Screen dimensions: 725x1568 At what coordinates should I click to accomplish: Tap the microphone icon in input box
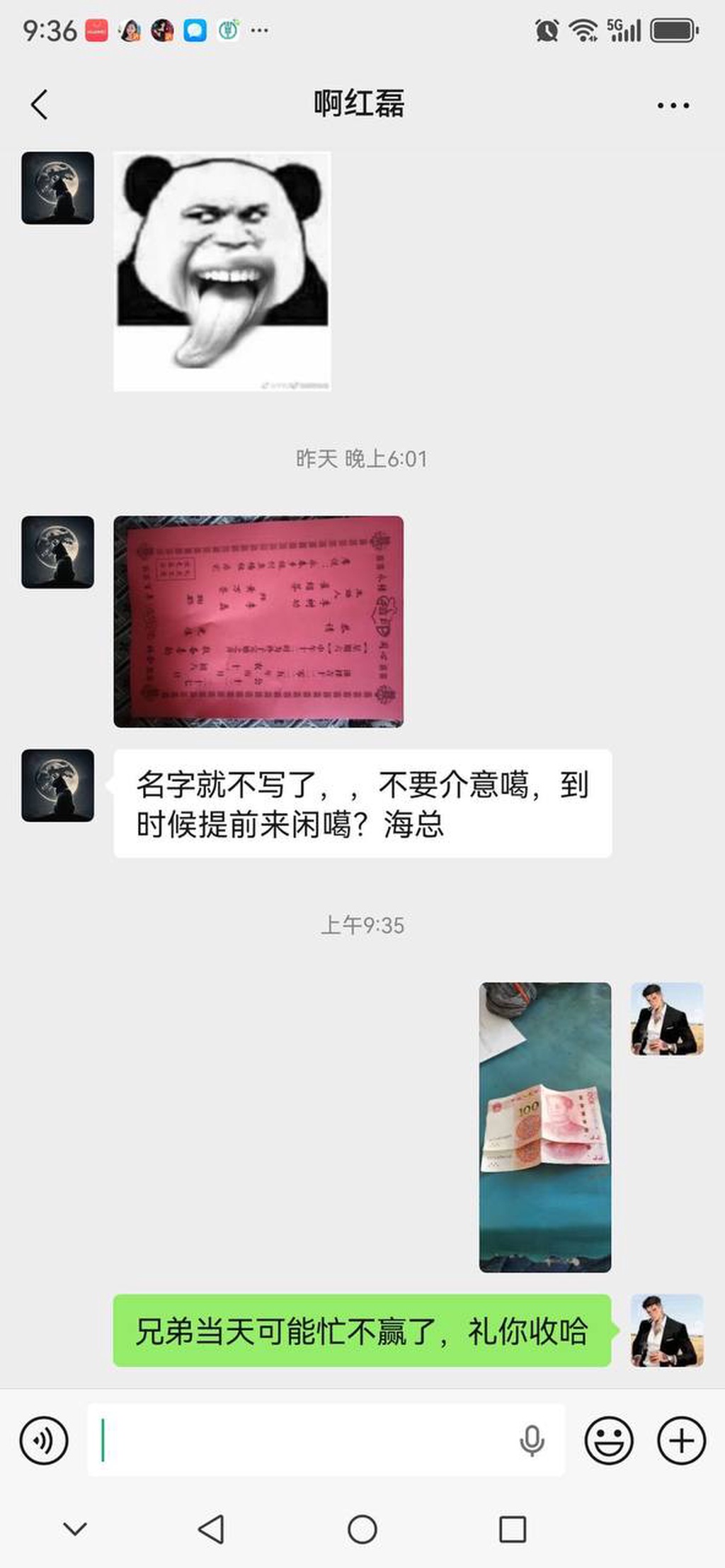532,1440
